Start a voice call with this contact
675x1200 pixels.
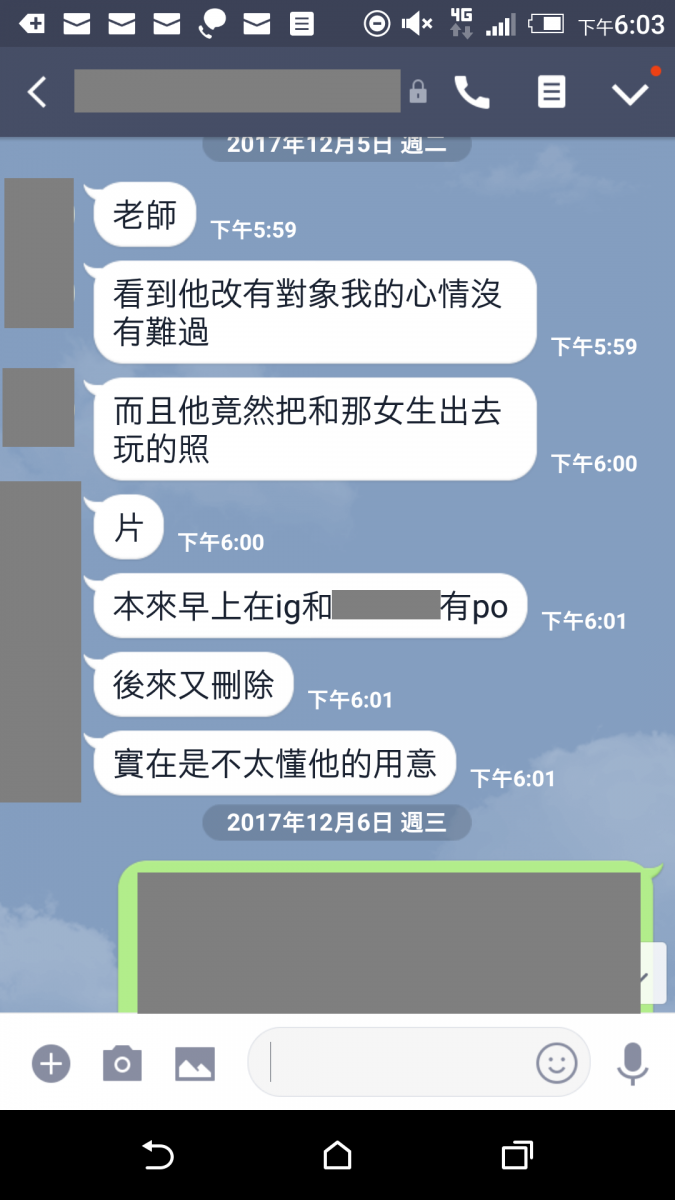[472, 93]
